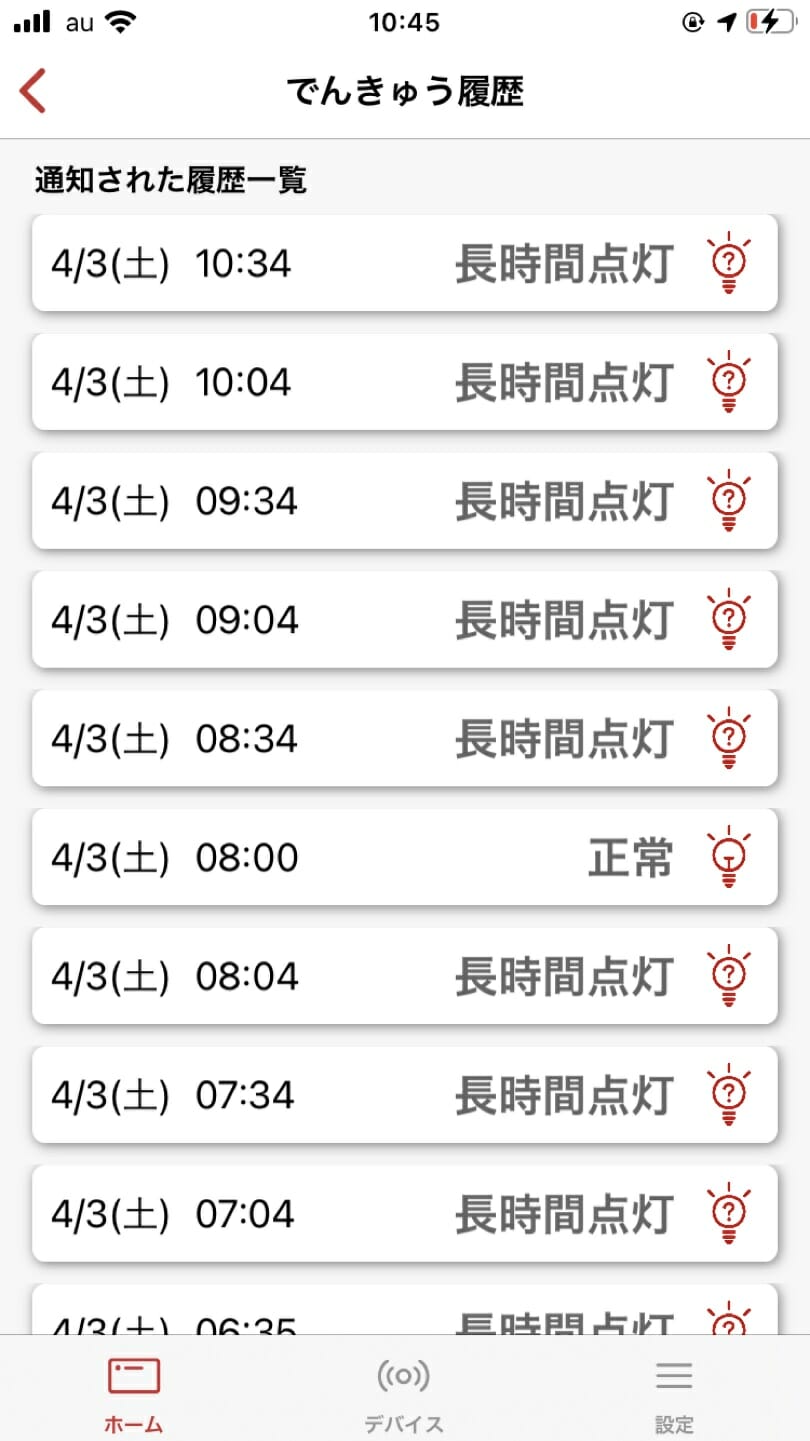The image size is (810, 1441).
Task: Open the 07:34 長時間点灯 history row
Action: 404,1095
